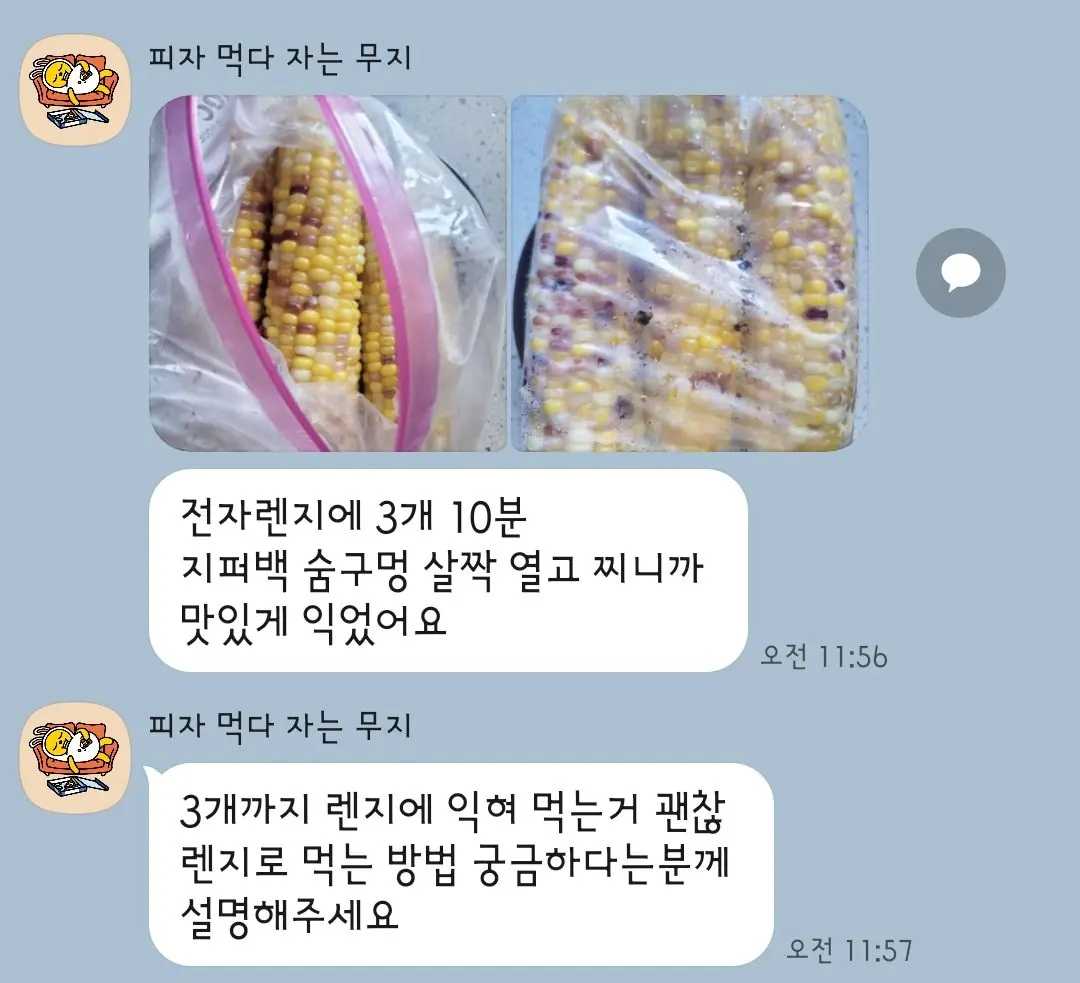This screenshot has height=983, width=1080.
Task: Open the left corn photo in open bag
Action: [328, 273]
